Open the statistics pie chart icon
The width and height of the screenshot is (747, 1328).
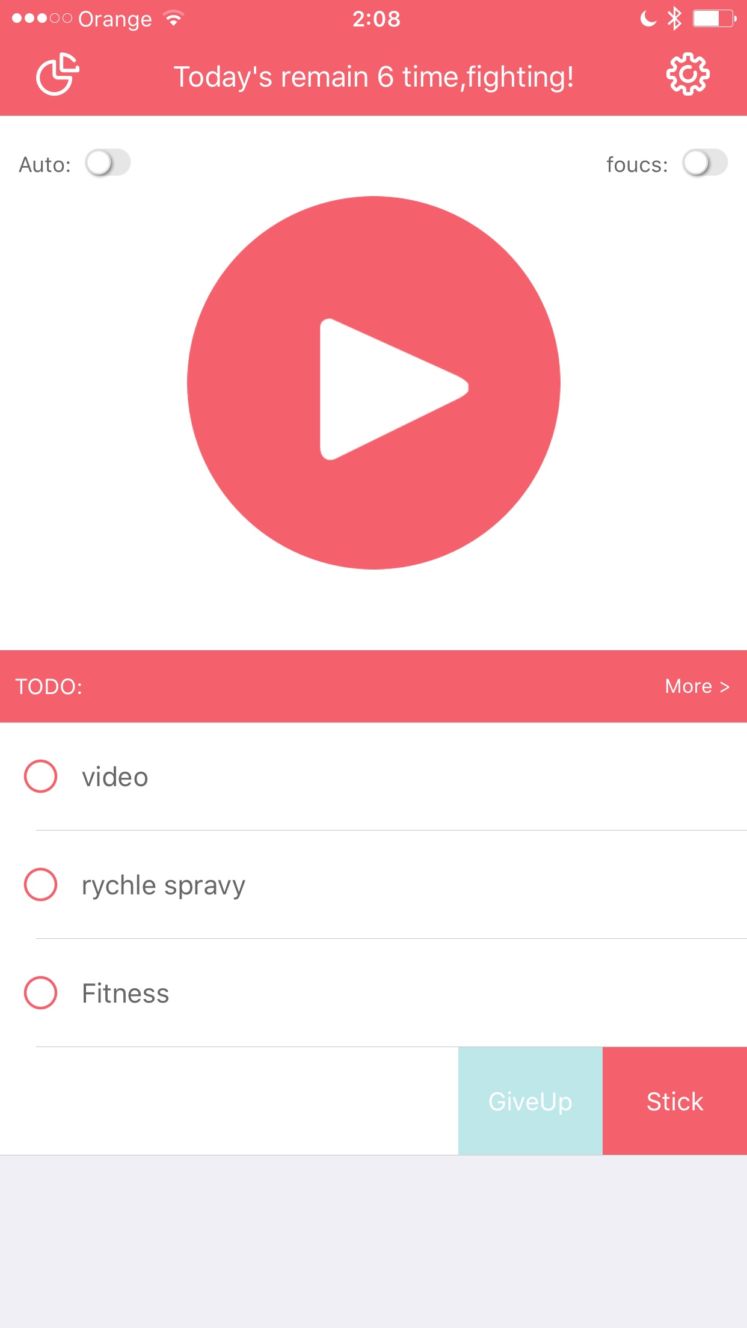58,75
